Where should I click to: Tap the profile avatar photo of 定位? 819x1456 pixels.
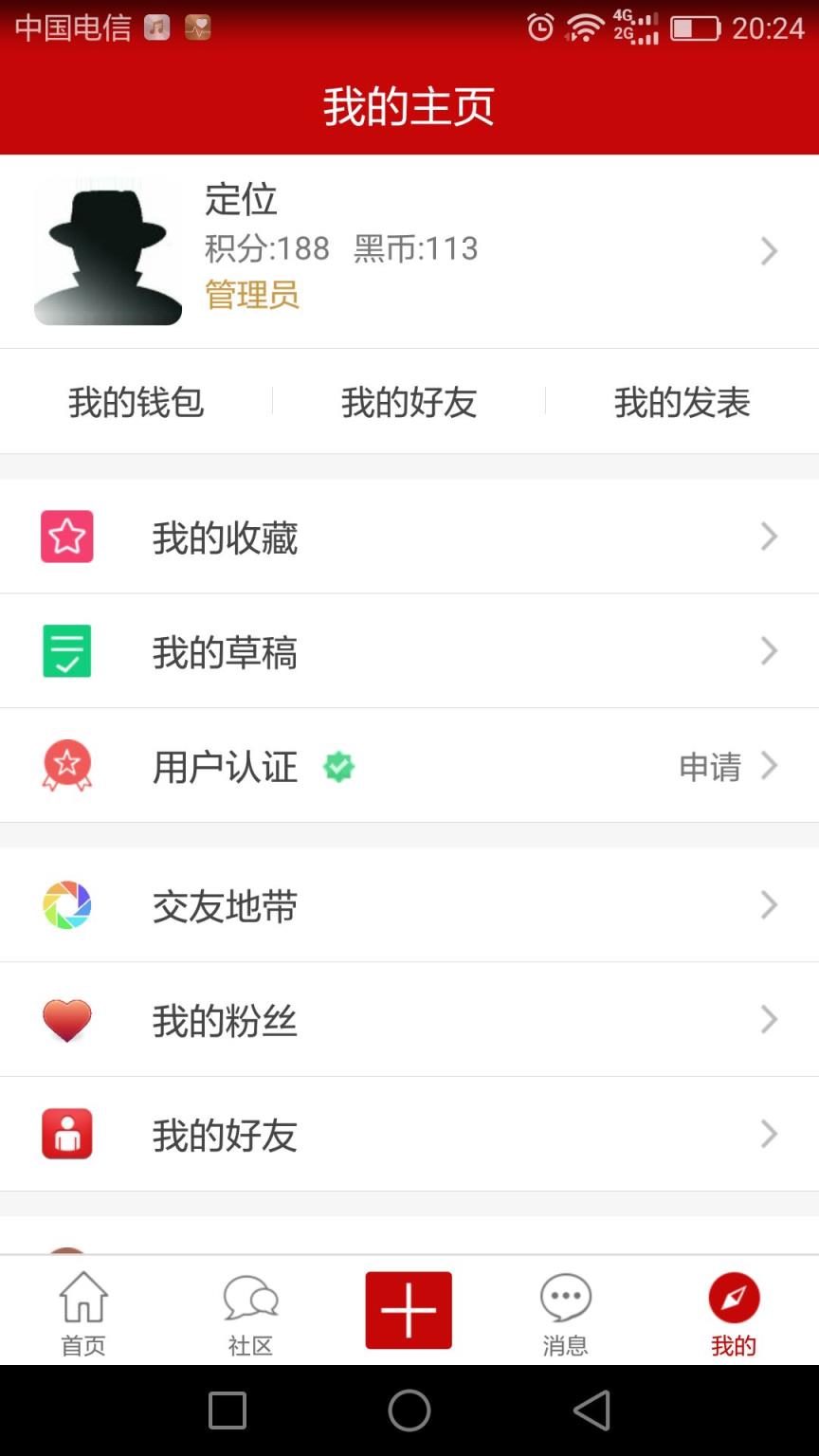[x=107, y=250]
